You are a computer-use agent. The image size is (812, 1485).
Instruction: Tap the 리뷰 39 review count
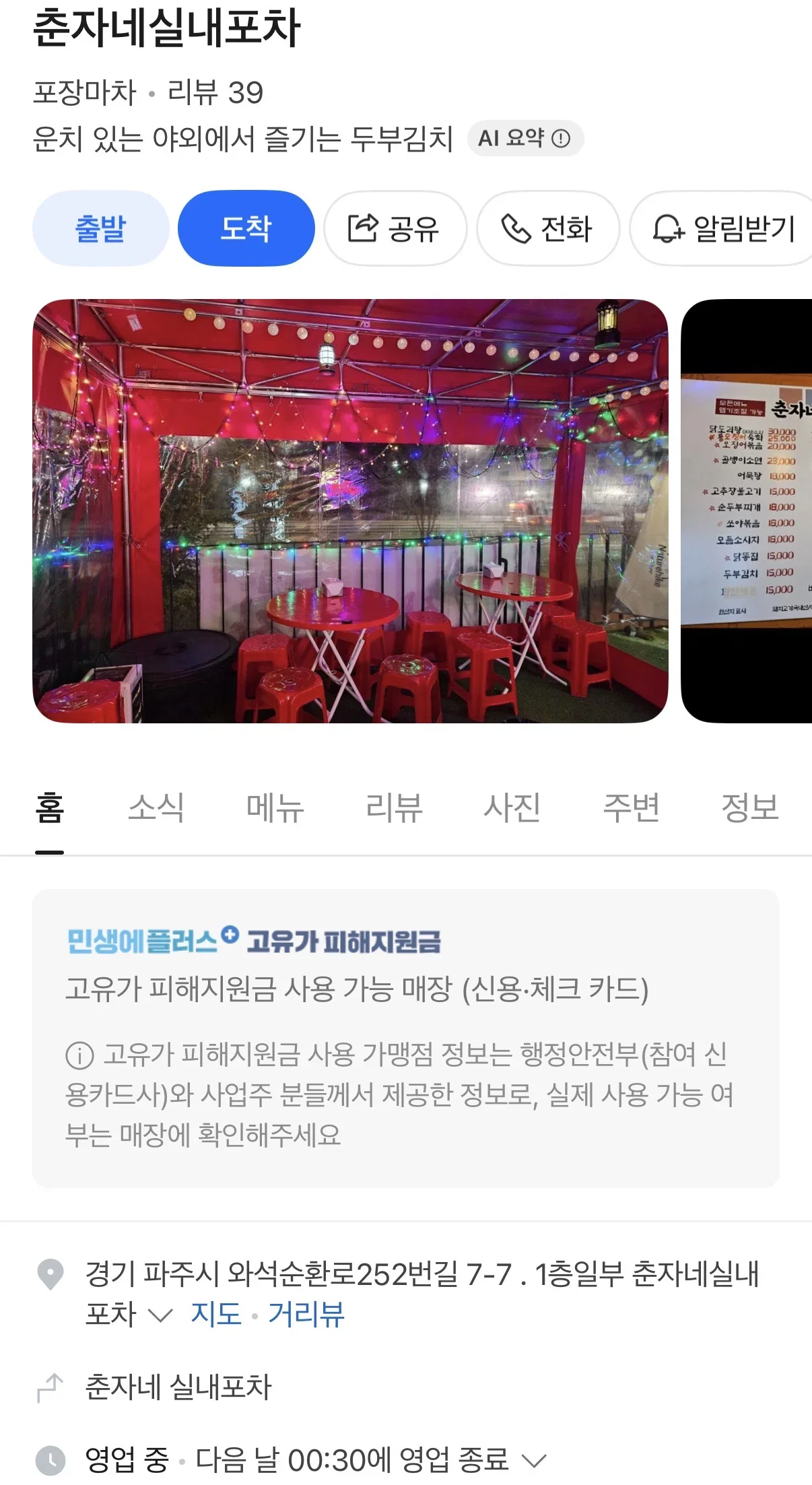point(215,92)
